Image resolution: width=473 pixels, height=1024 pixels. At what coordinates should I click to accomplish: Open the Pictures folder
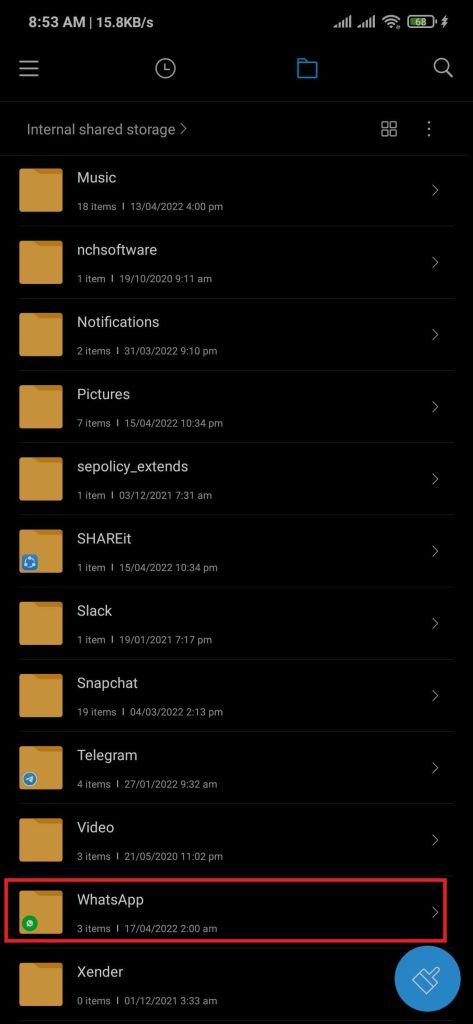pos(236,408)
